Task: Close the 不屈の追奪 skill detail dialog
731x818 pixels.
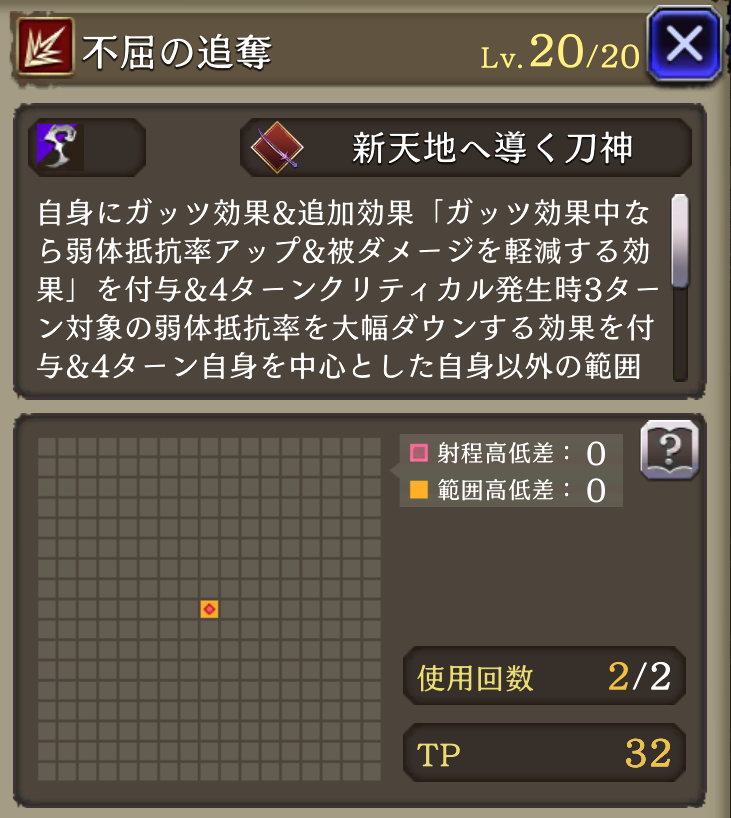Action: 683,45
